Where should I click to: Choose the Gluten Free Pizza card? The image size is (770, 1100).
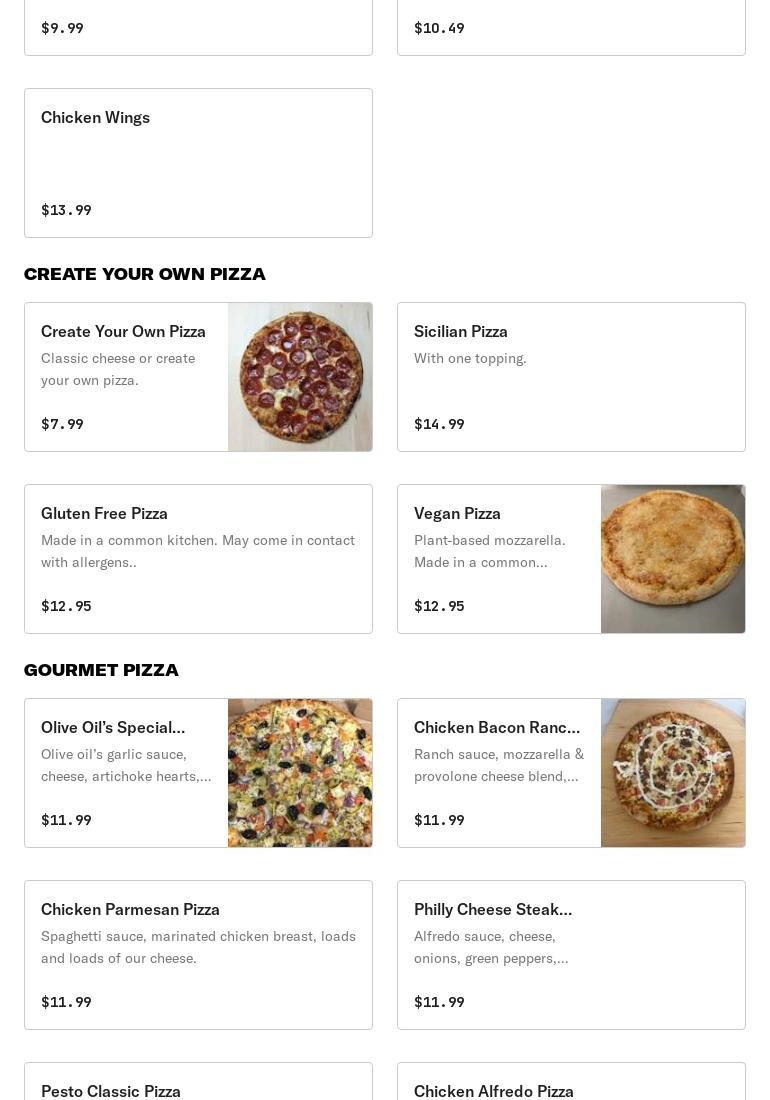coord(198,559)
